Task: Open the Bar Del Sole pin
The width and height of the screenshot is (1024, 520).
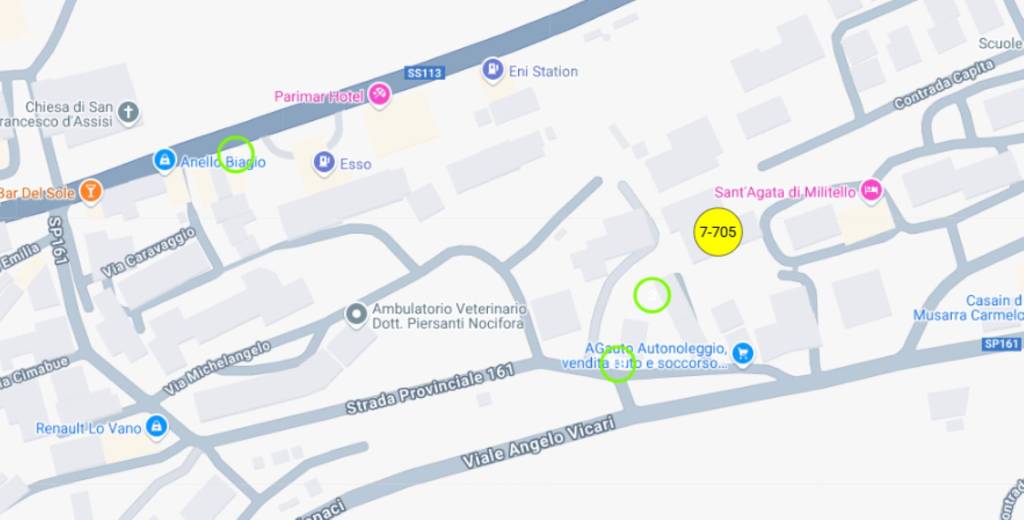Action: [91, 191]
